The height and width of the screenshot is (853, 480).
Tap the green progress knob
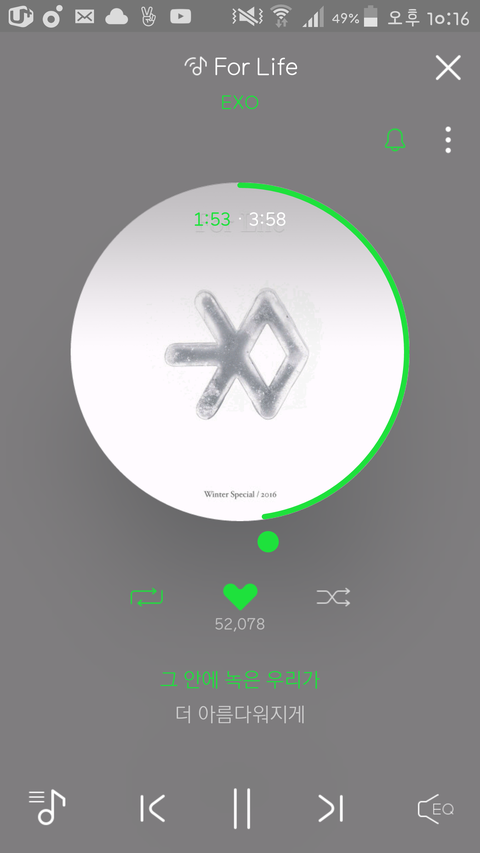click(x=268, y=542)
